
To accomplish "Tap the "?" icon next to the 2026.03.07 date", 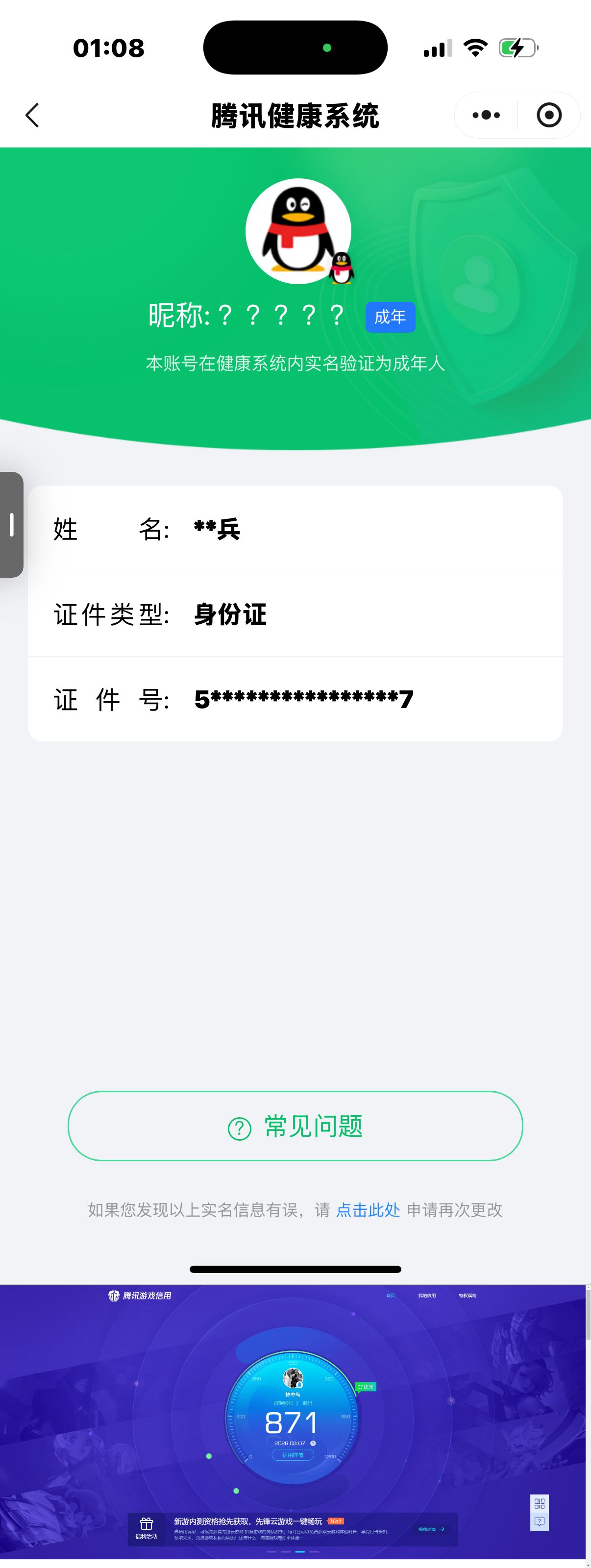I will (313, 1443).
